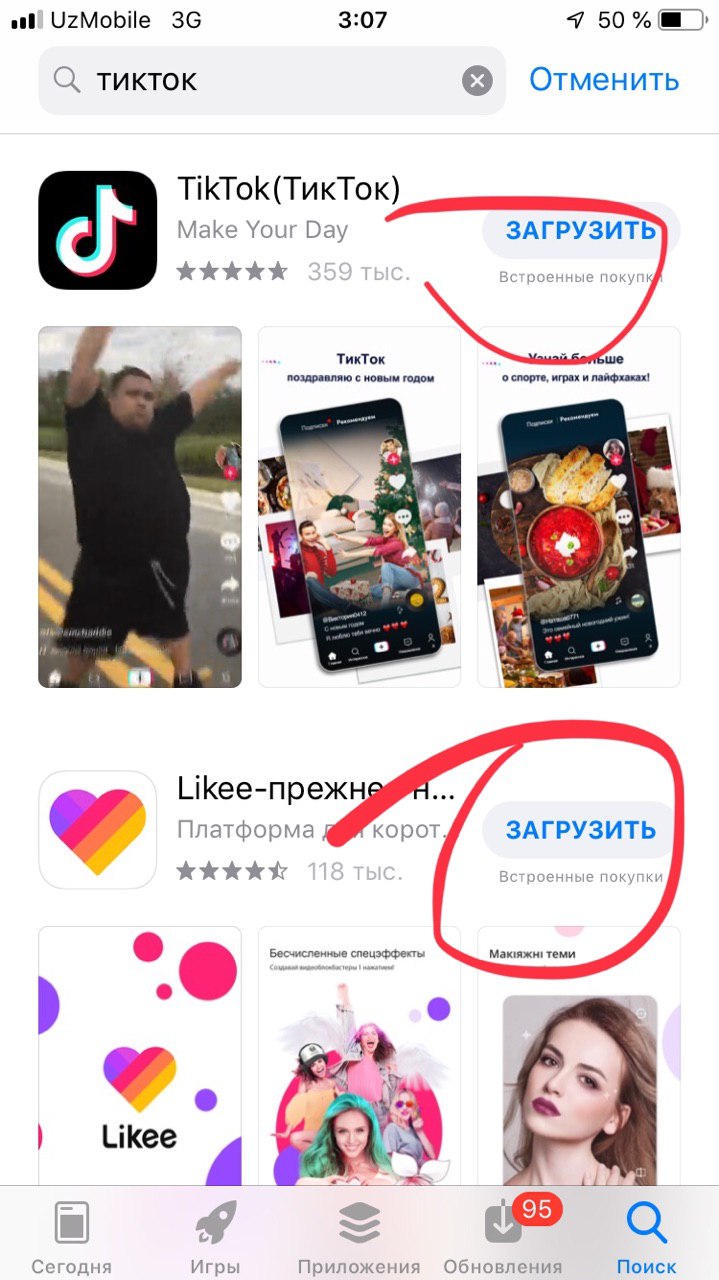View TikTok's dancing man video preview

140,507
